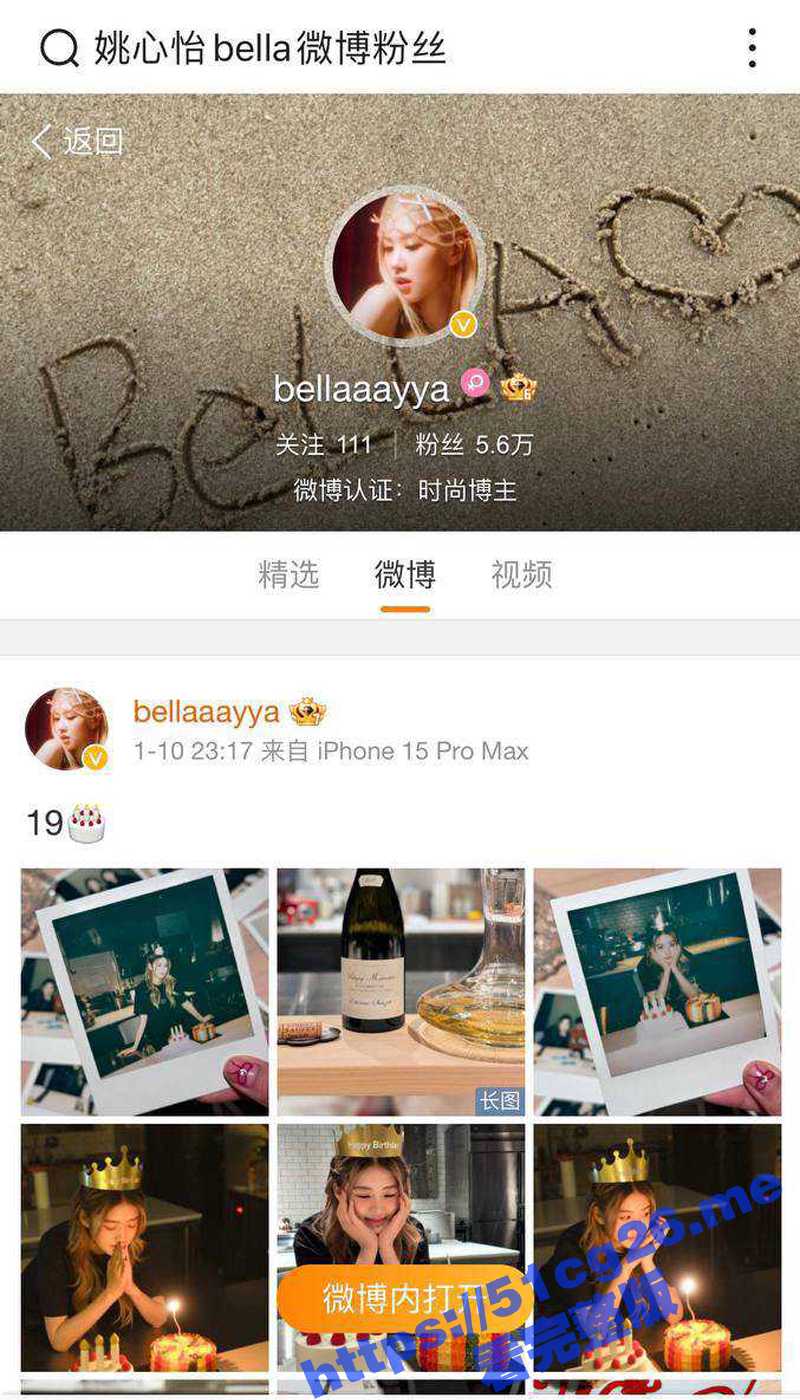
Task: View the first polaroid photo in the post
Action: (145, 991)
